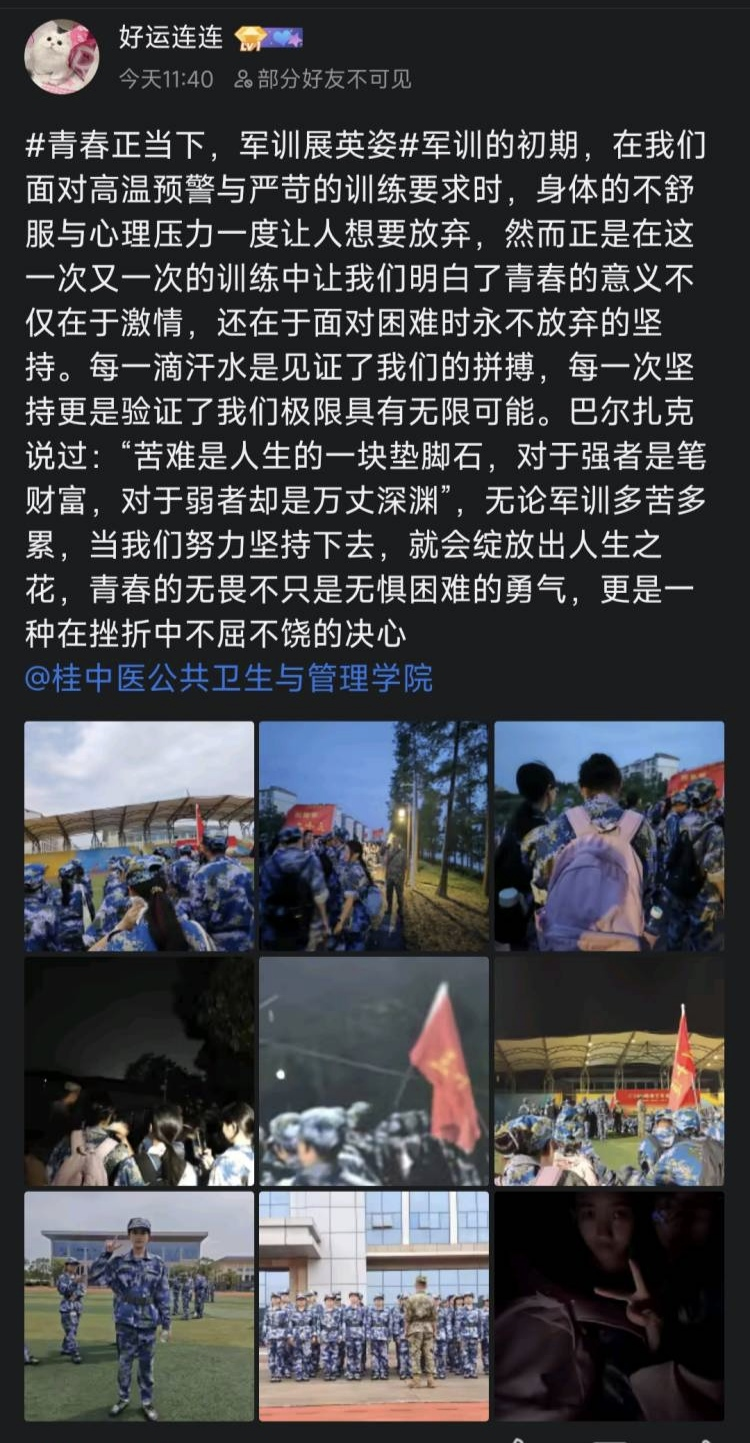Open dark night photo of girls gathered
The image size is (750, 1443).
(x=139, y=1071)
